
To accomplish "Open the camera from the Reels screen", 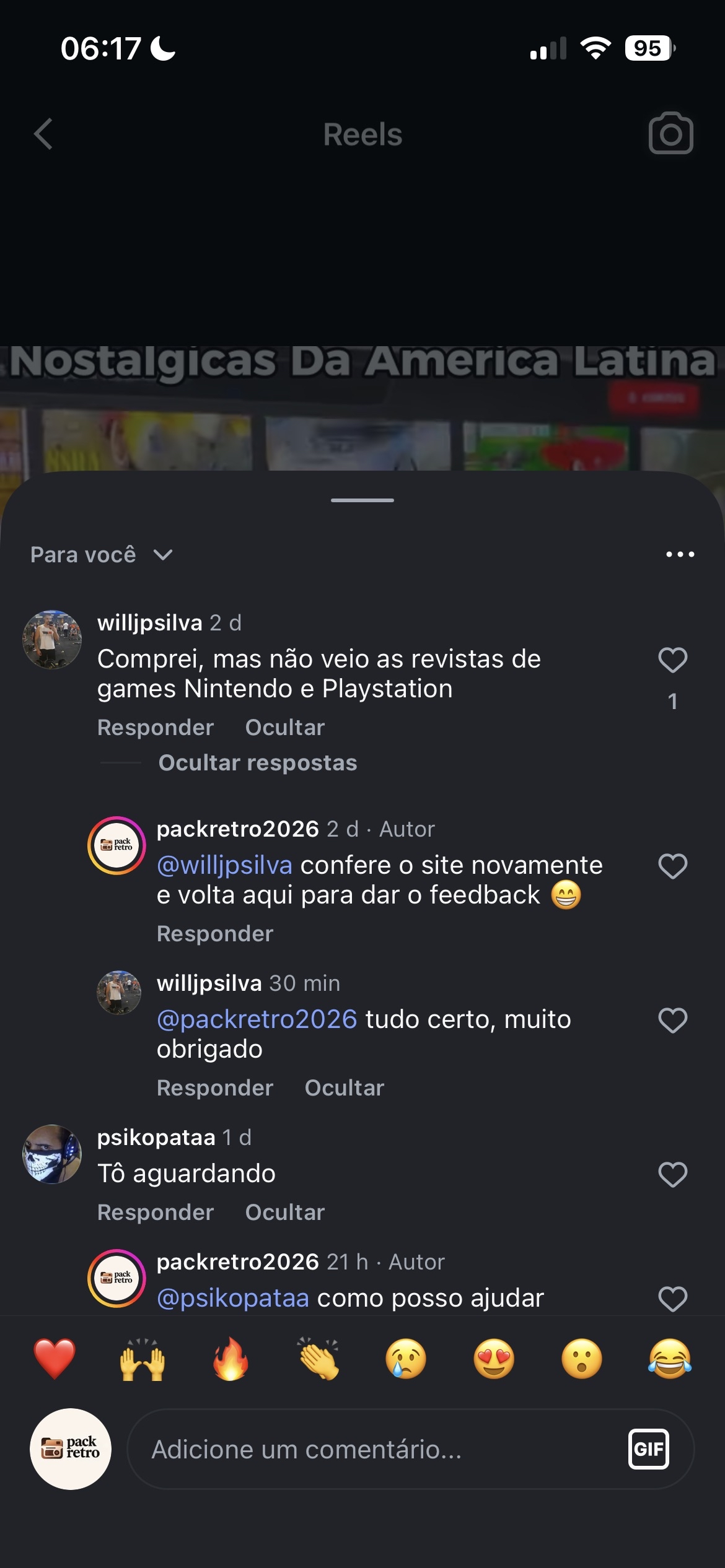I will [670, 136].
